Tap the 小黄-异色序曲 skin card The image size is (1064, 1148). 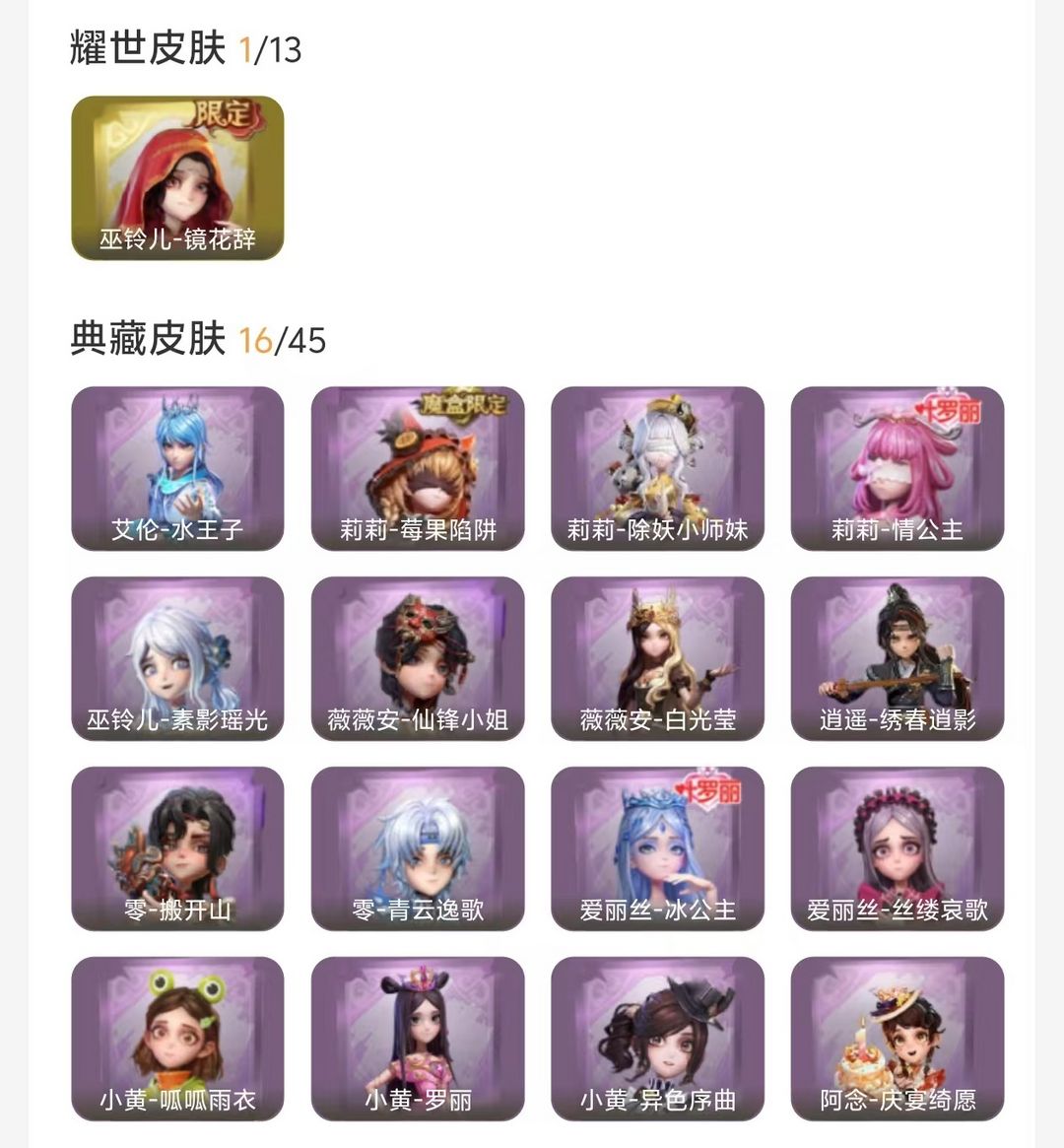(657, 1039)
